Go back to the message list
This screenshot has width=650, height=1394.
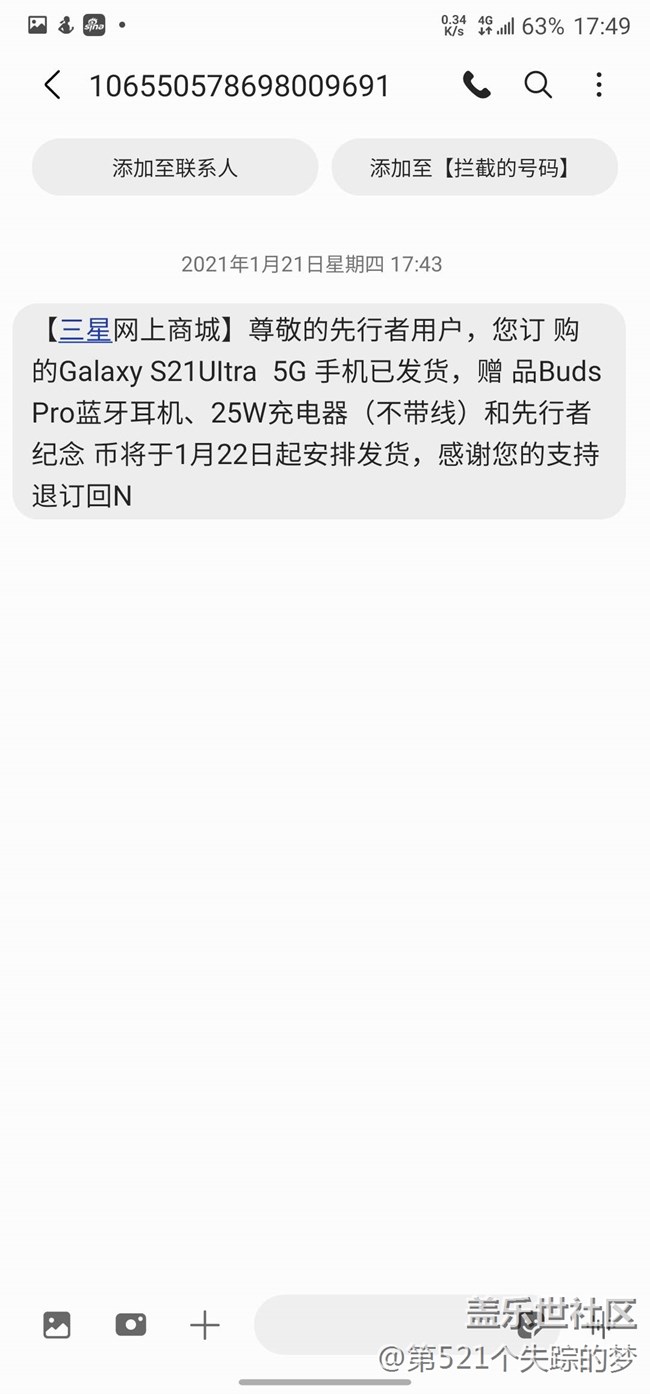(x=53, y=85)
